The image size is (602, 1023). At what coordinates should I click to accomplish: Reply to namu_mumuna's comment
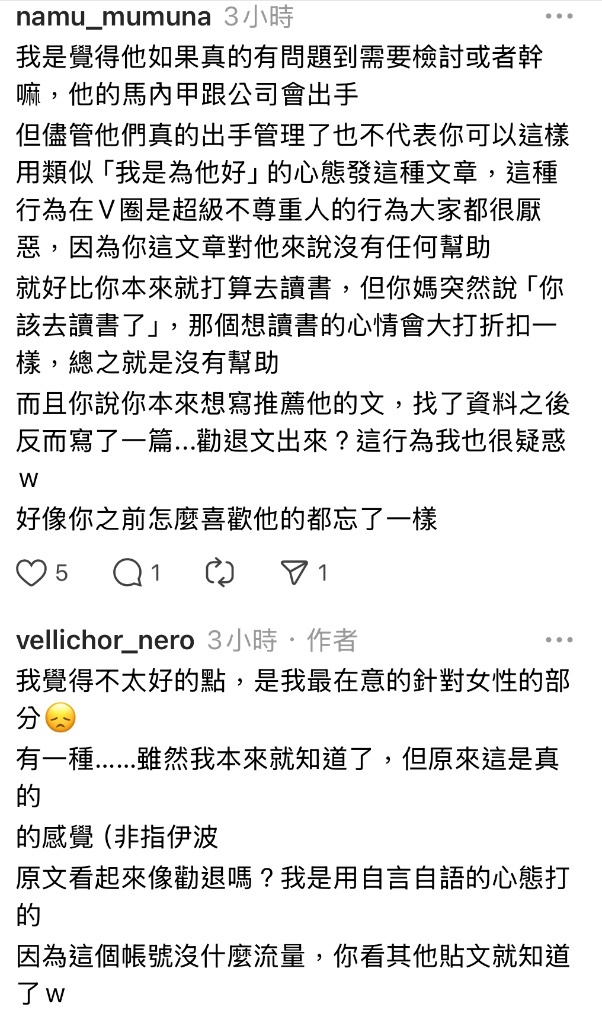pyautogui.click(x=128, y=572)
